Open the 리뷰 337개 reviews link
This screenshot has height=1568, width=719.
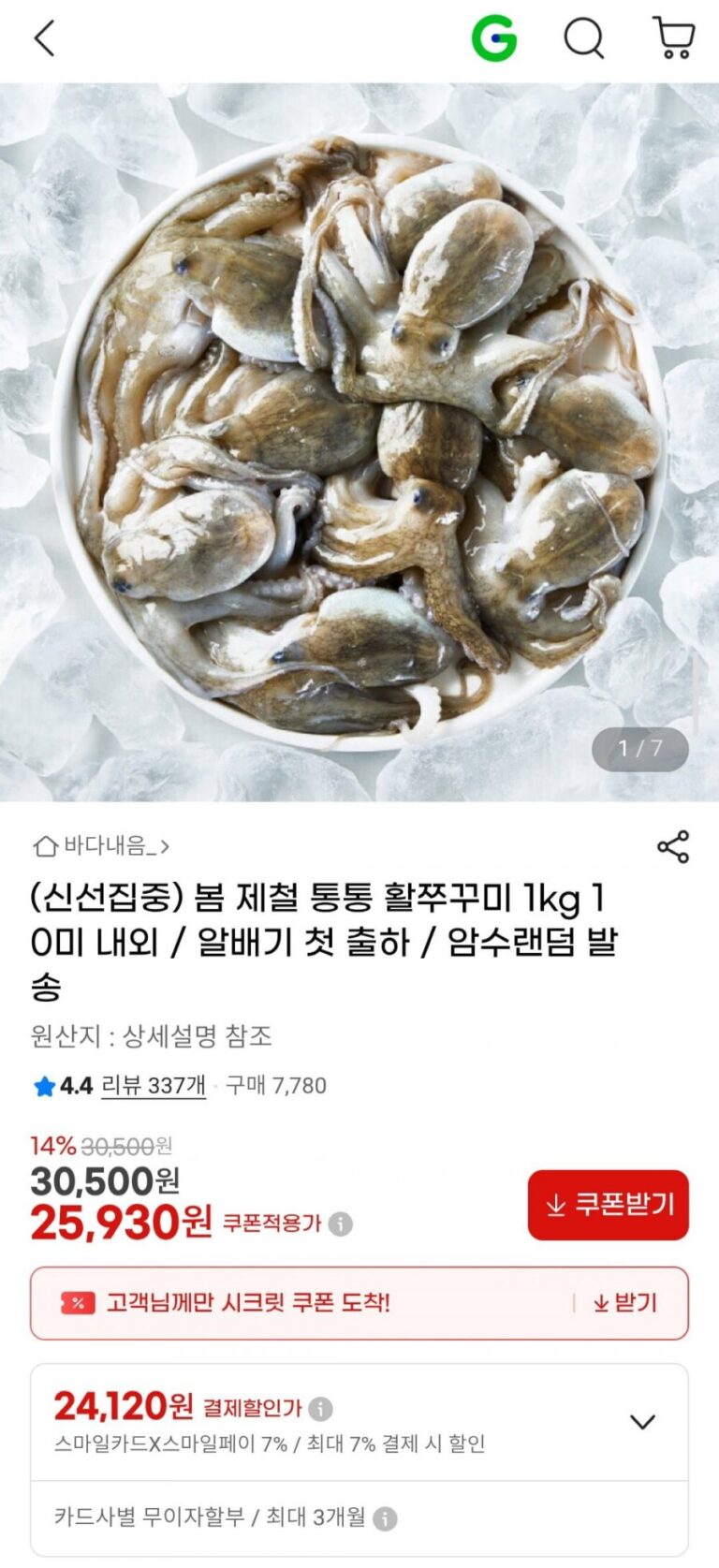tap(153, 1086)
